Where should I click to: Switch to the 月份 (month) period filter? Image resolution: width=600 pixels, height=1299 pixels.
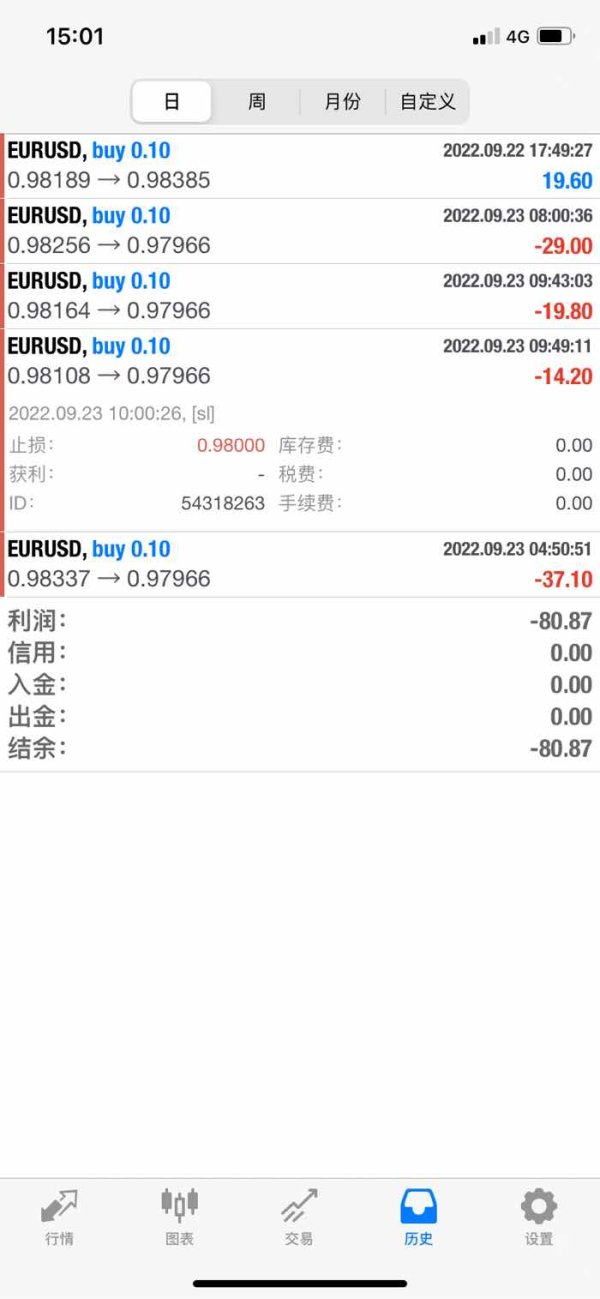click(x=342, y=101)
